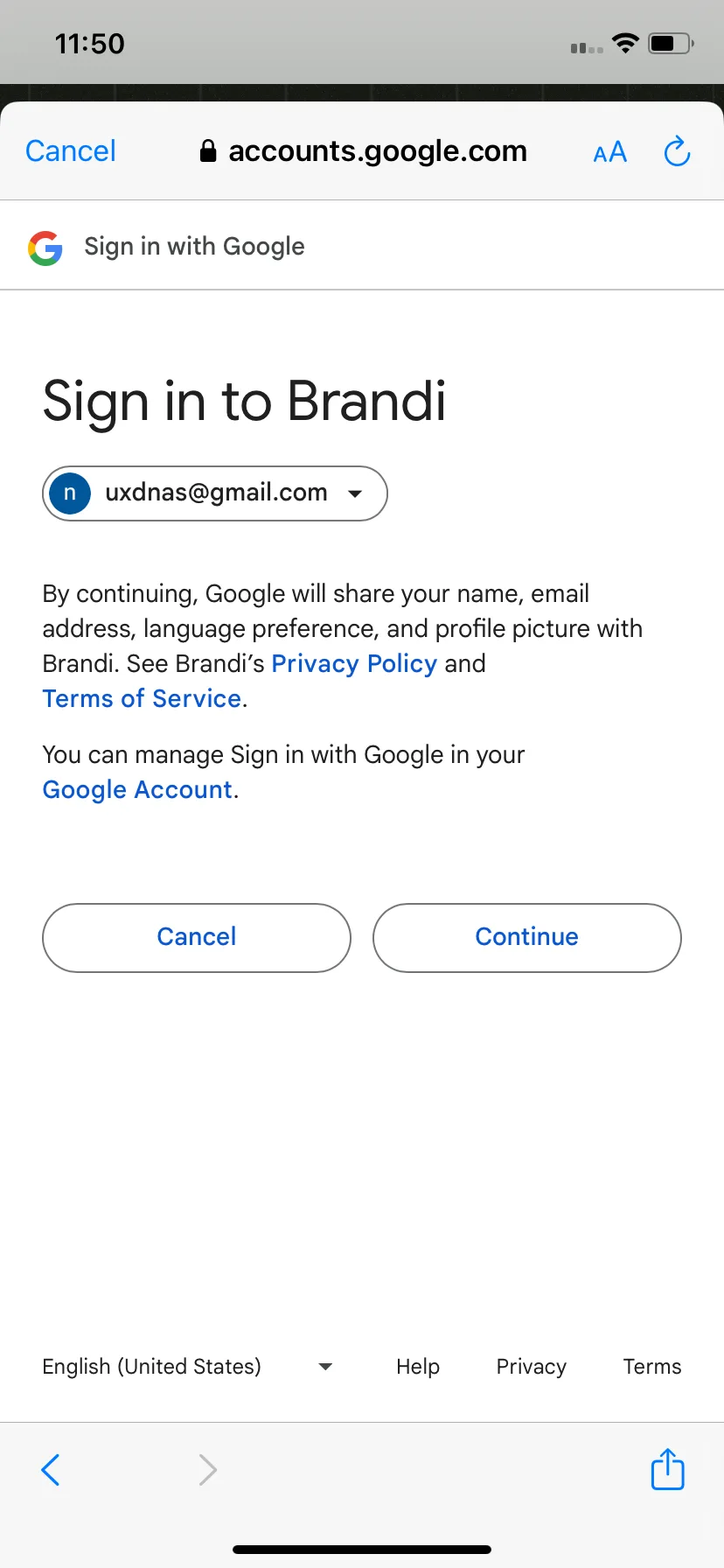This screenshot has height=1568, width=724.
Task: Tap the outlined Cancel button
Action: point(197,937)
